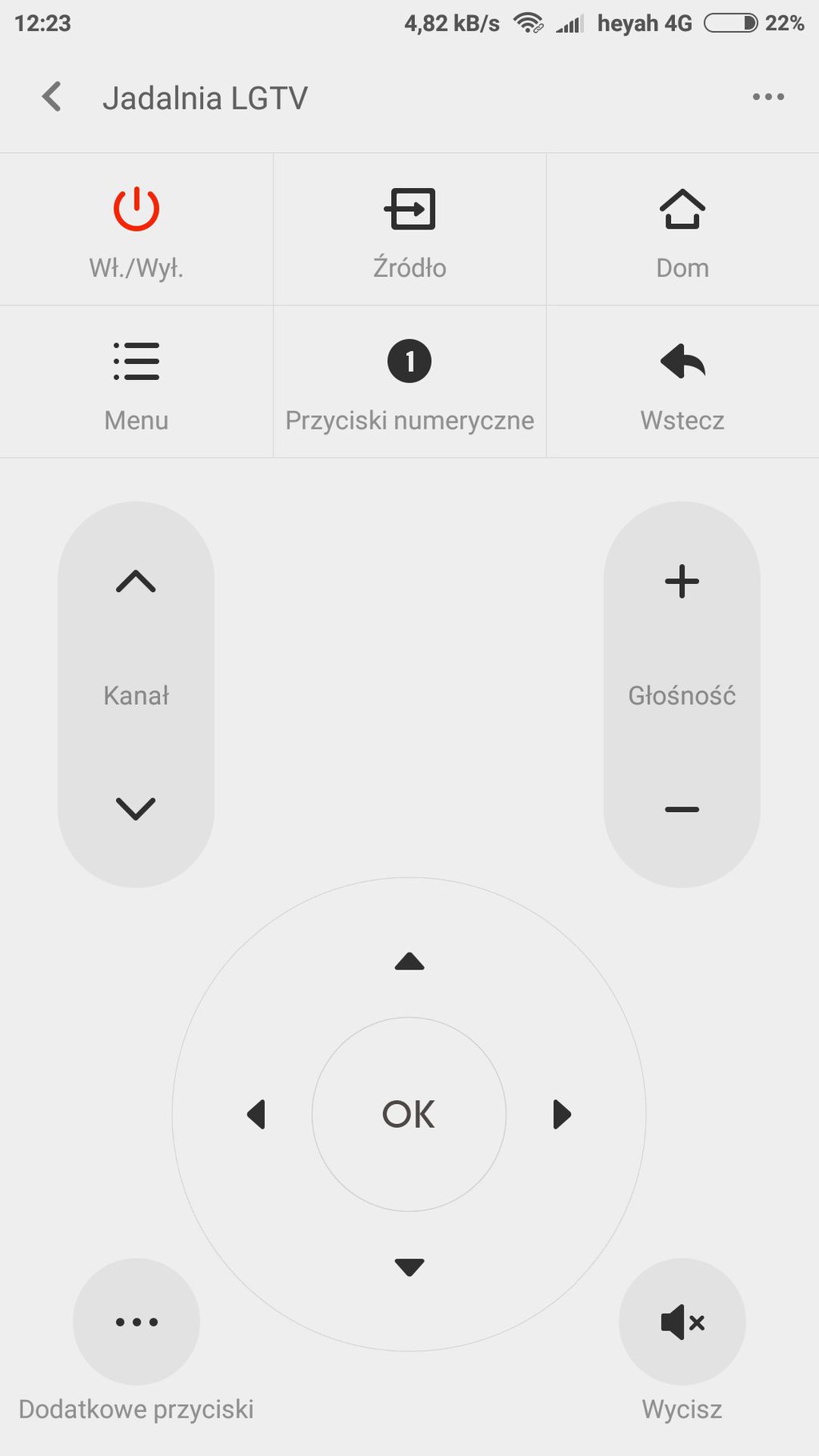Screen dimensions: 819x1456
Task: Open Dodatkowe przyciski extra buttons
Action: (136, 1322)
